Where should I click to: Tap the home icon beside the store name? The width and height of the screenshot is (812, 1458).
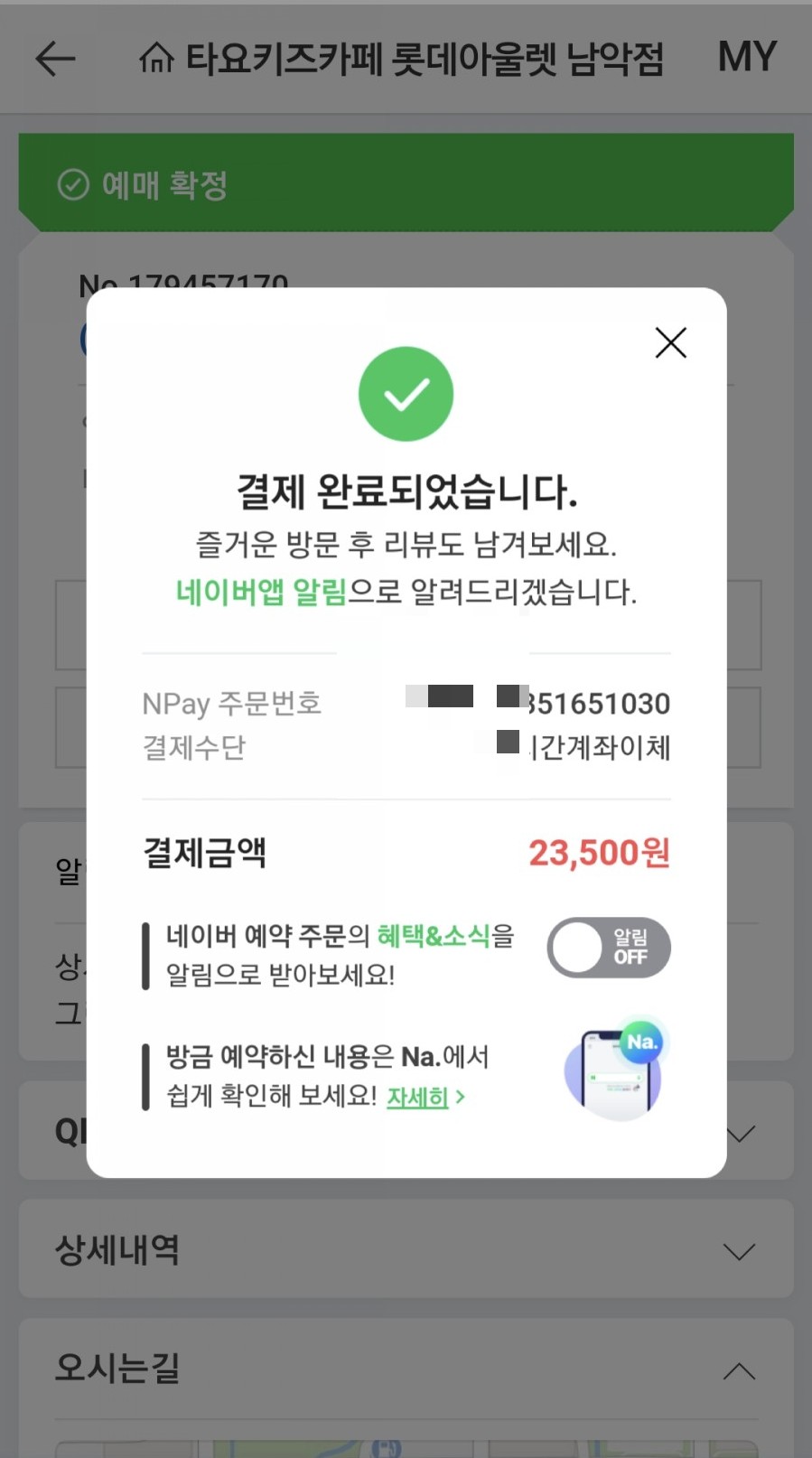[156, 59]
